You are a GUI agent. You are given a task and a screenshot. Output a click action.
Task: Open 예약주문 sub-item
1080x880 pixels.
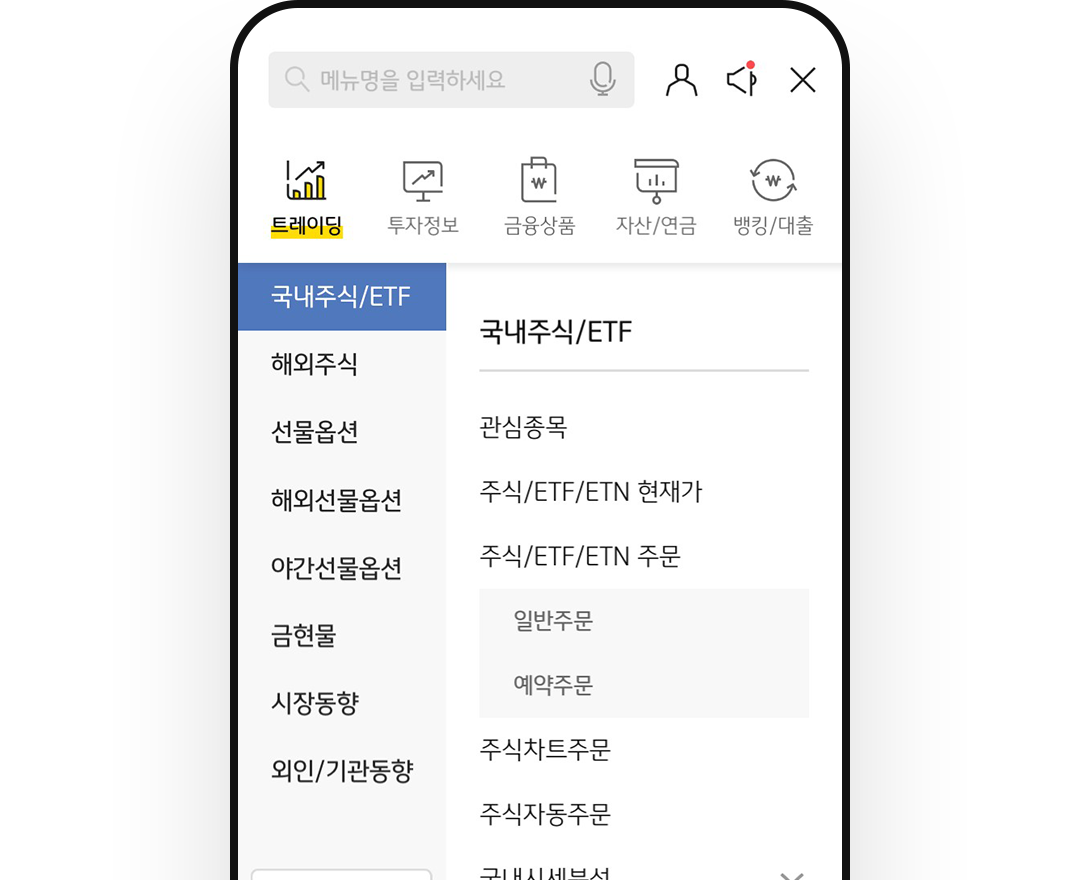(x=553, y=685)
